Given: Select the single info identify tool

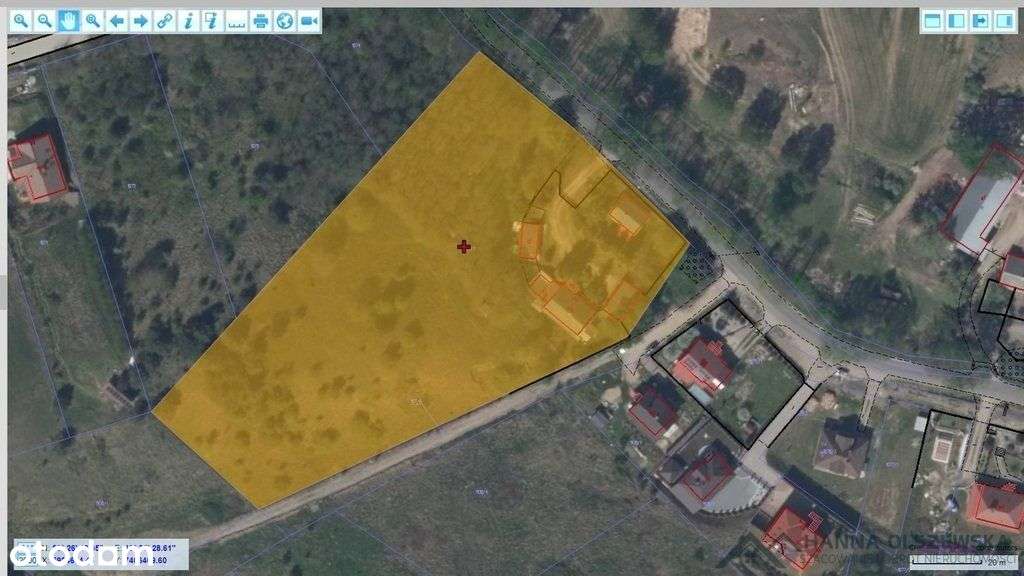Looking at the screenshot, I should (x=189, y=20).
